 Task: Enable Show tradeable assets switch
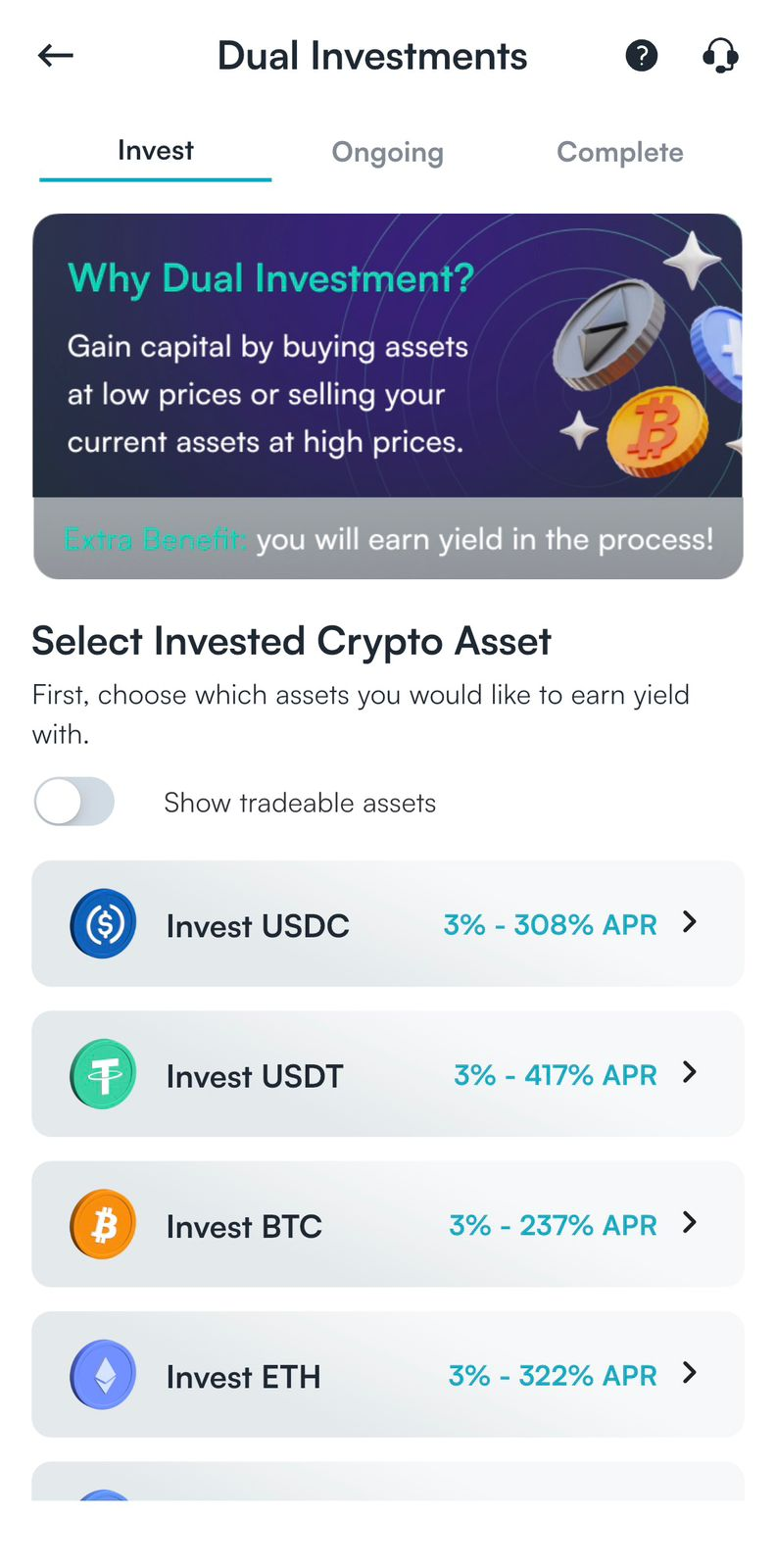[x=74, y=802]
